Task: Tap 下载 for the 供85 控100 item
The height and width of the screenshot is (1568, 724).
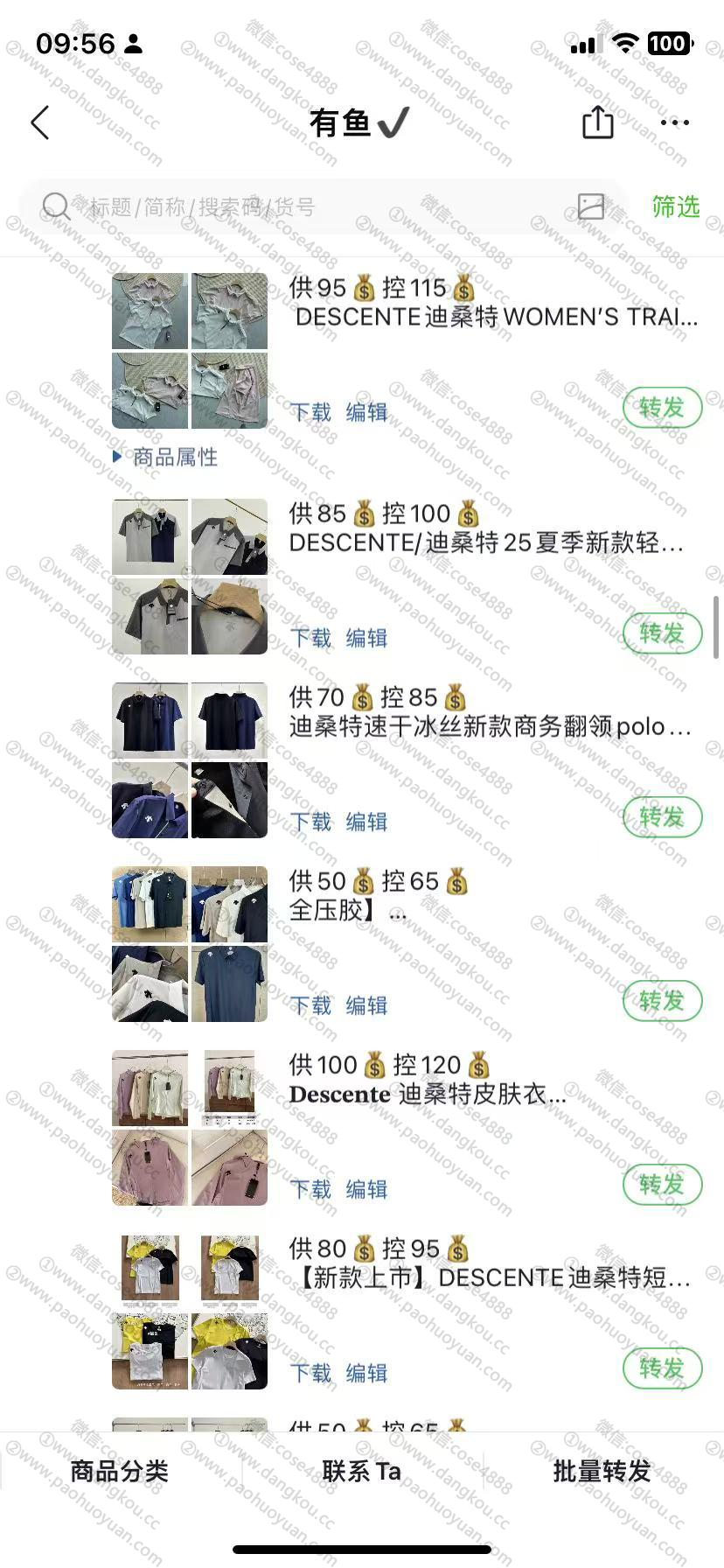Action: (310, 638)
